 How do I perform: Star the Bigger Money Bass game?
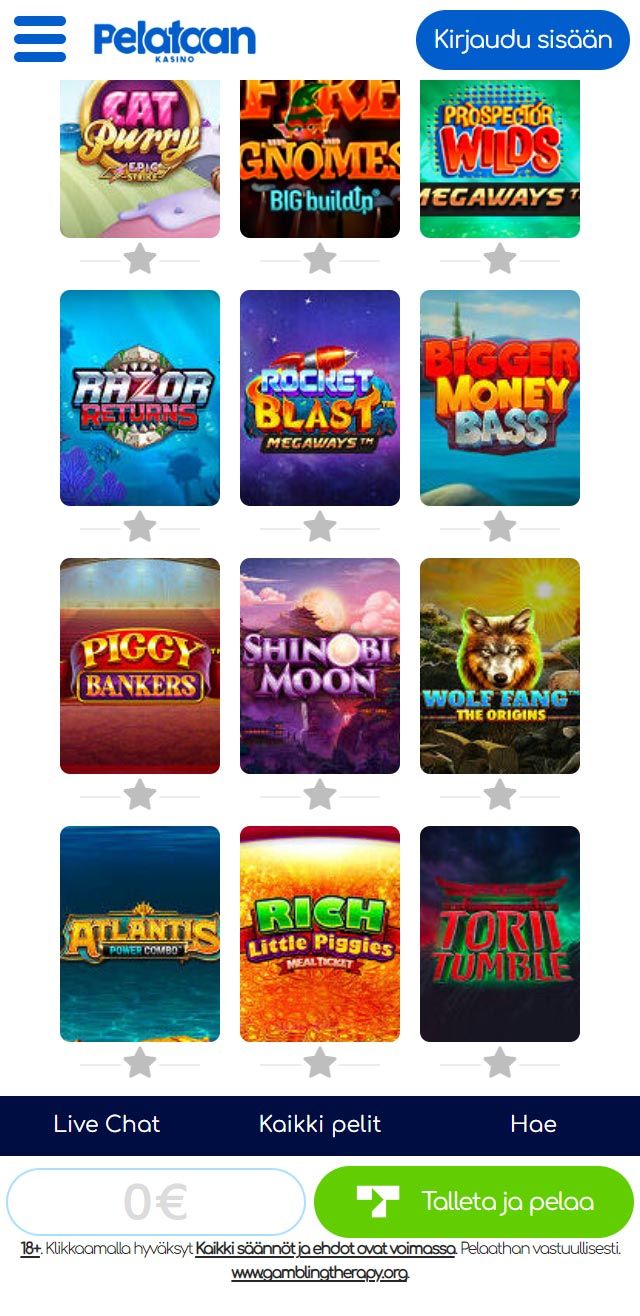click(500, 527)
